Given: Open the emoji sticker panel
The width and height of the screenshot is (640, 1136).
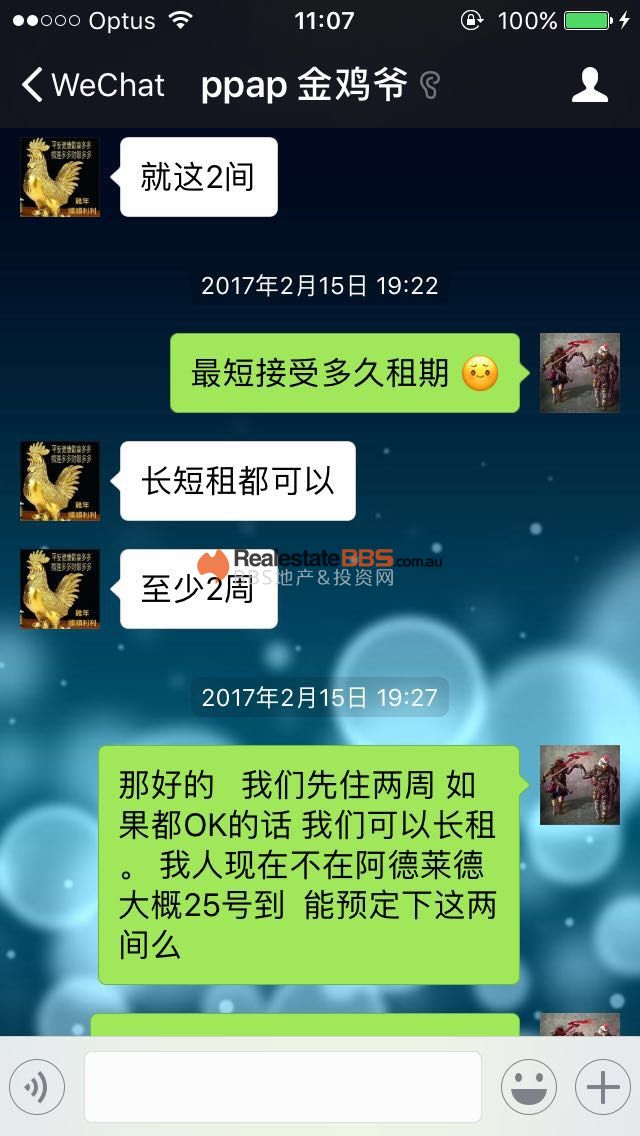Looking at the screenshot, I should click(528, 1087).
